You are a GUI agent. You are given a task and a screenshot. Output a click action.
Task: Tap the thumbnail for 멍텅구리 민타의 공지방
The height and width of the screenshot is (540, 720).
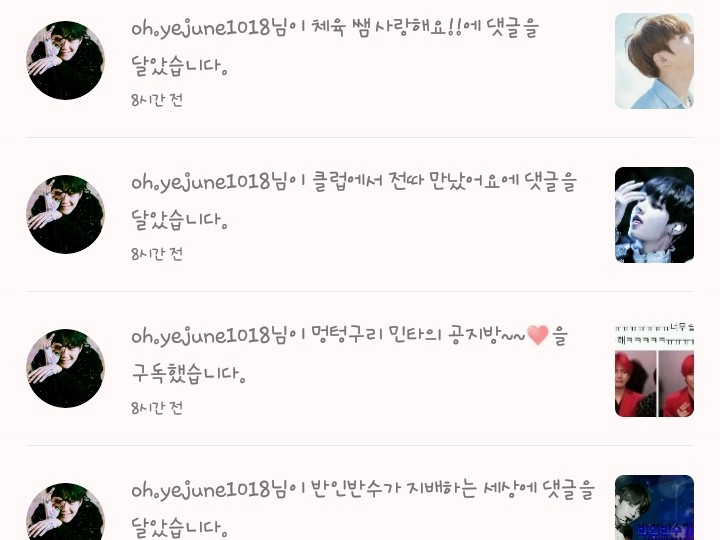click(x=654, y=369)
